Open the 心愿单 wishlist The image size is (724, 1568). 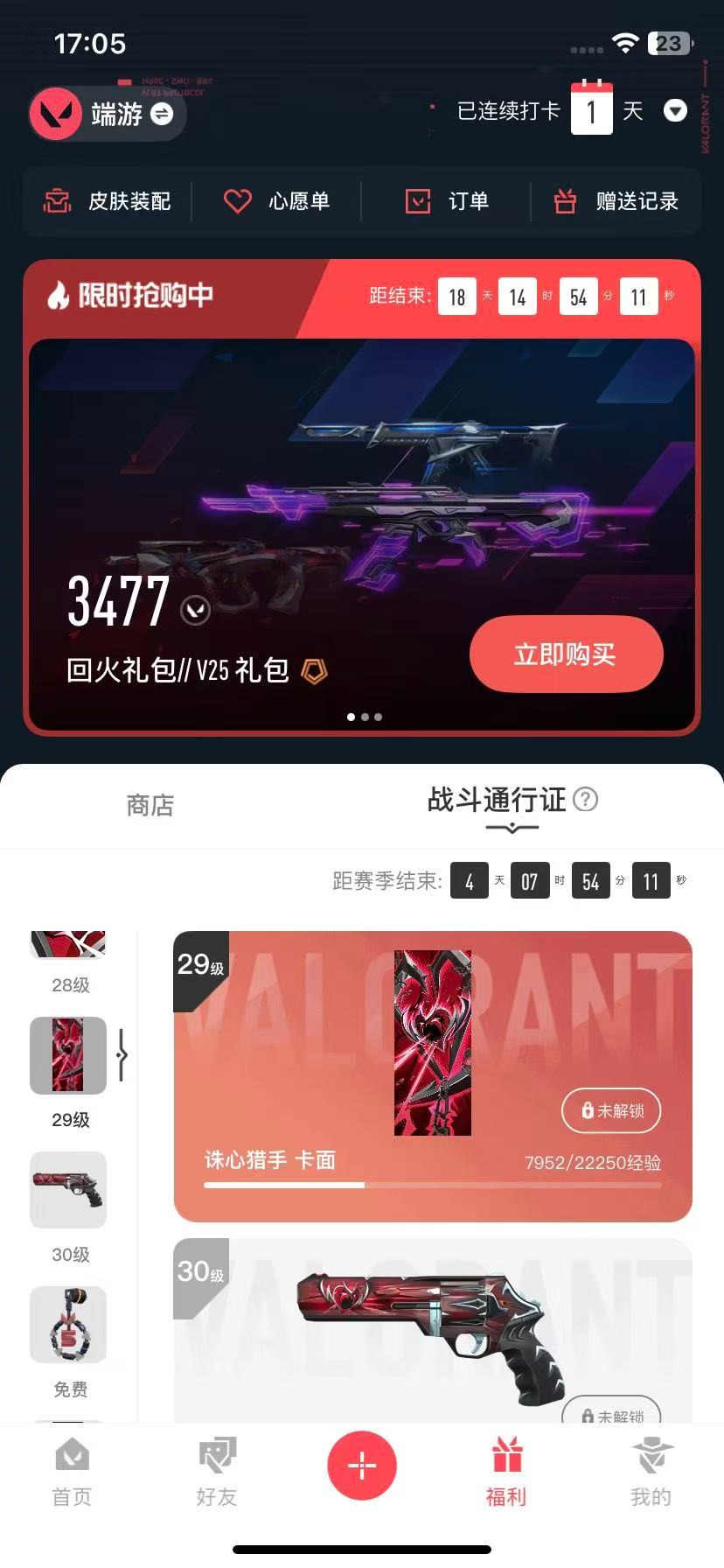pos(277,201)
